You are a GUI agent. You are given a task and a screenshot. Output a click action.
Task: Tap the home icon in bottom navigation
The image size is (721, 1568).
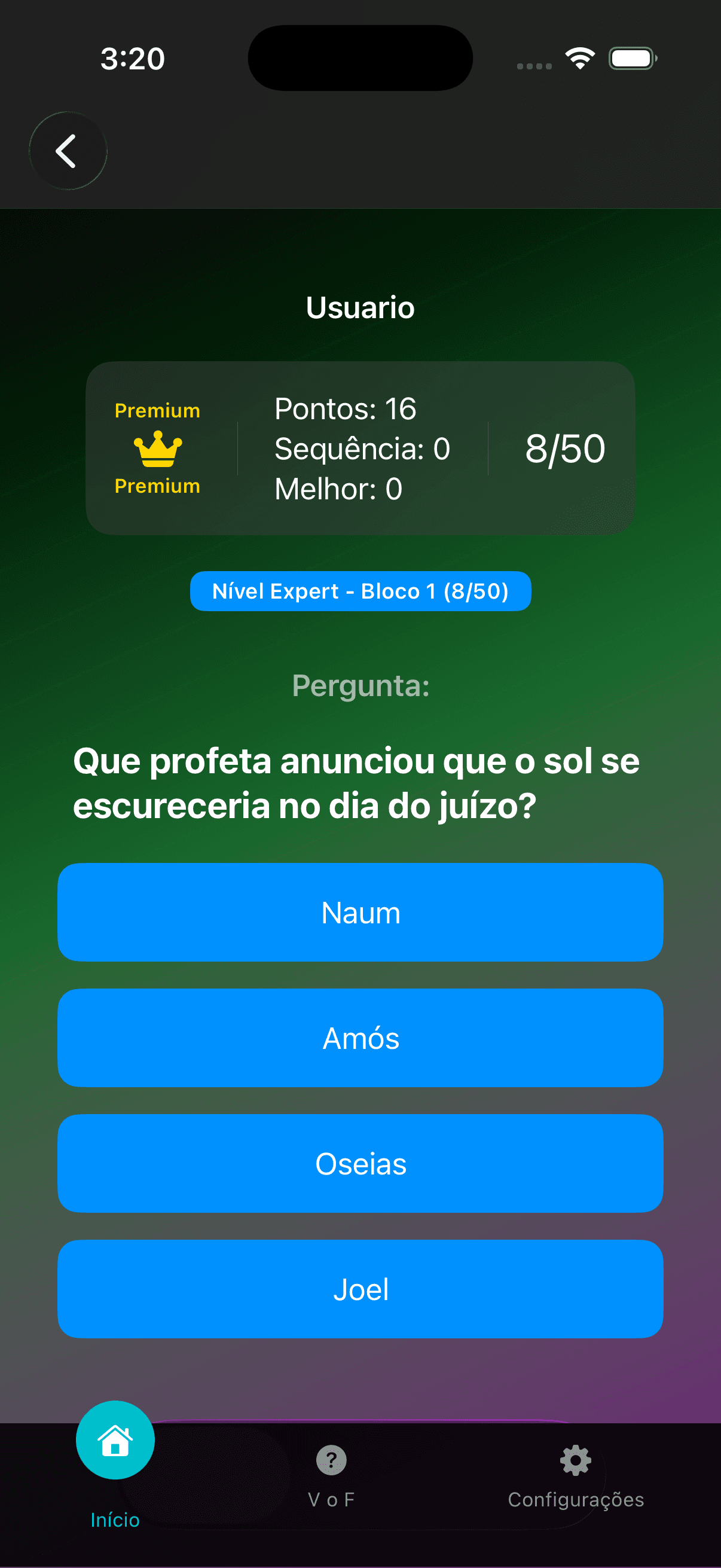(114, 1441)
